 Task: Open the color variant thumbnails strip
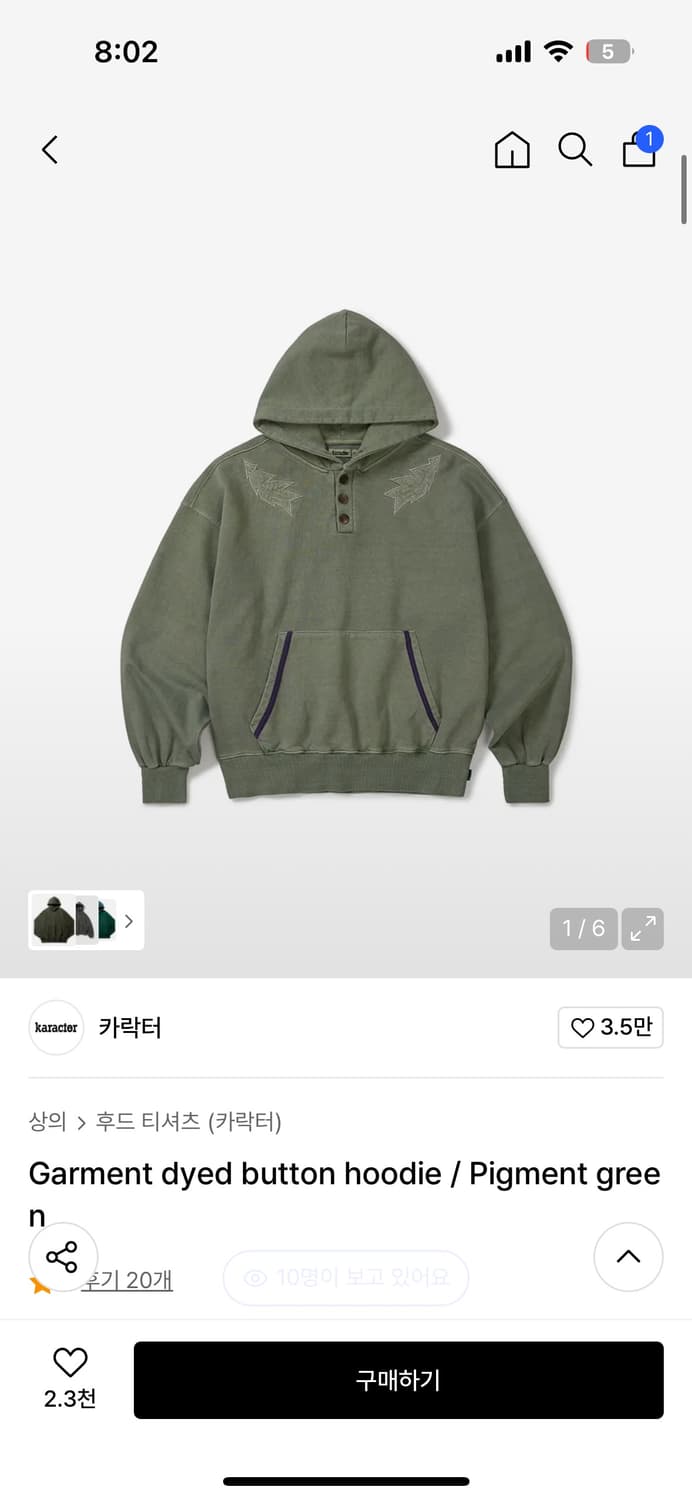[86, 920]
